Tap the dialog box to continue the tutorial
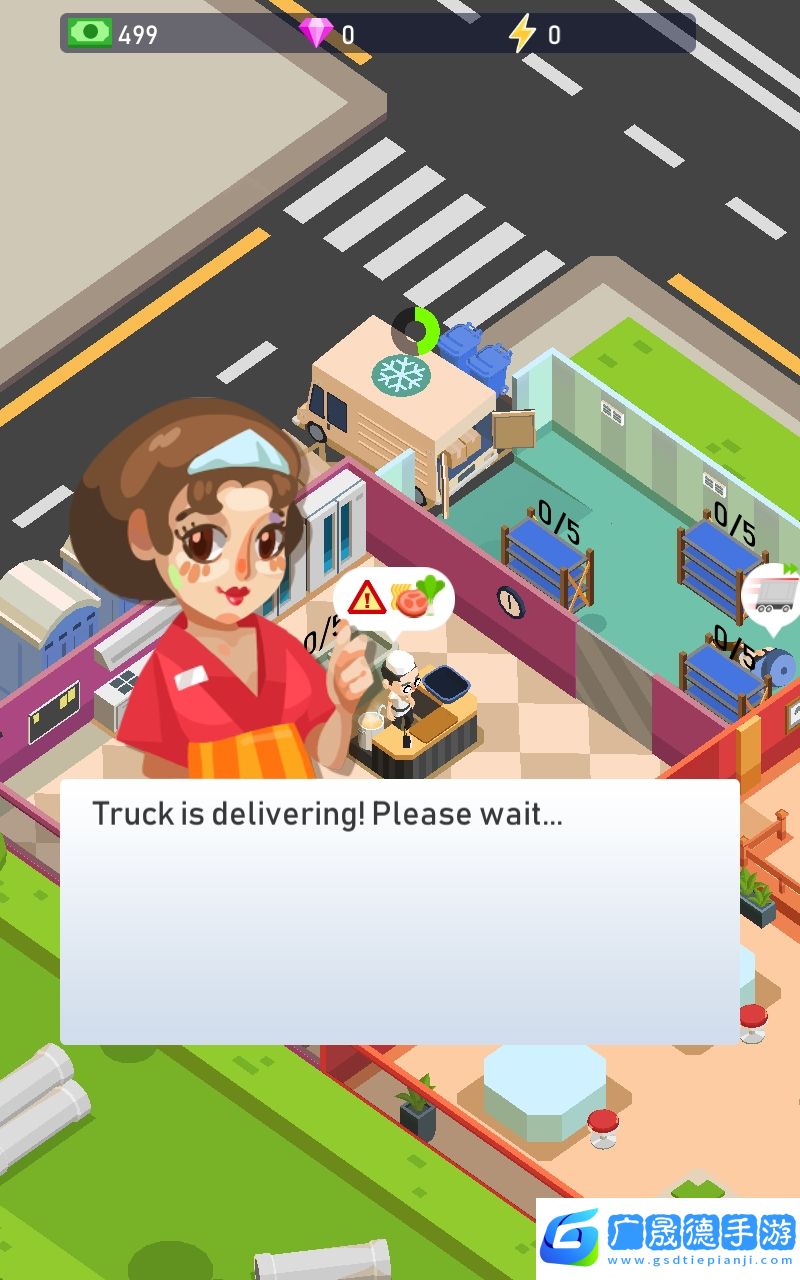The width and height of the screenshot is (800, 1280). pos(399,911)
